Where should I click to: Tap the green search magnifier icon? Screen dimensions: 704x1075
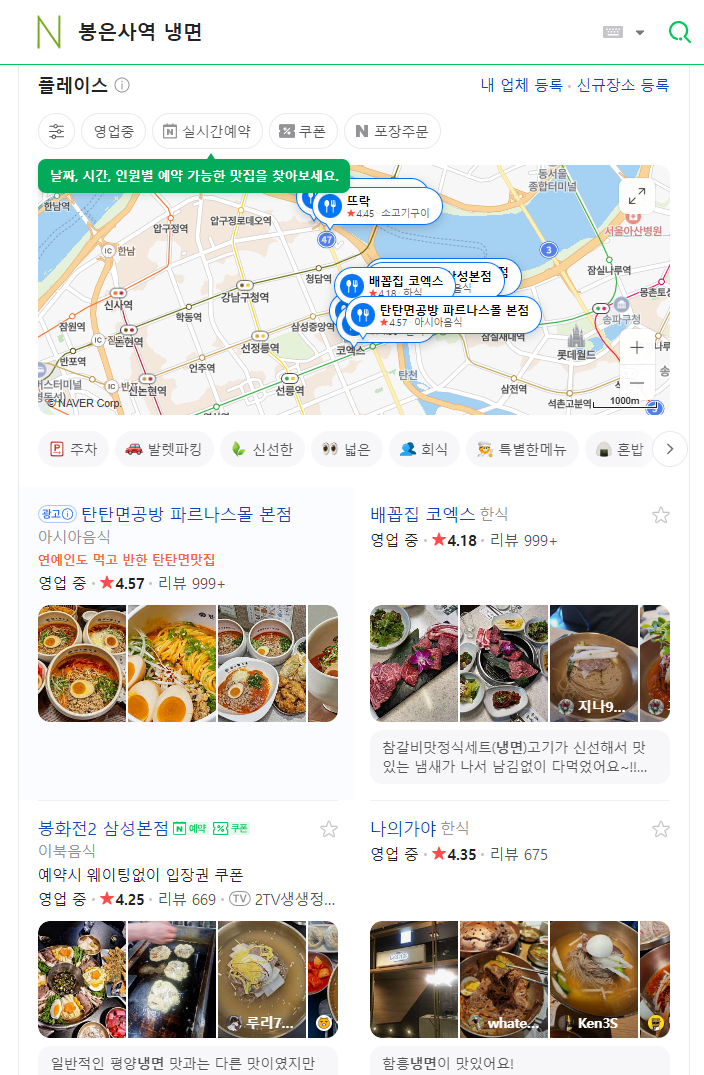click(x=679, y=32)
